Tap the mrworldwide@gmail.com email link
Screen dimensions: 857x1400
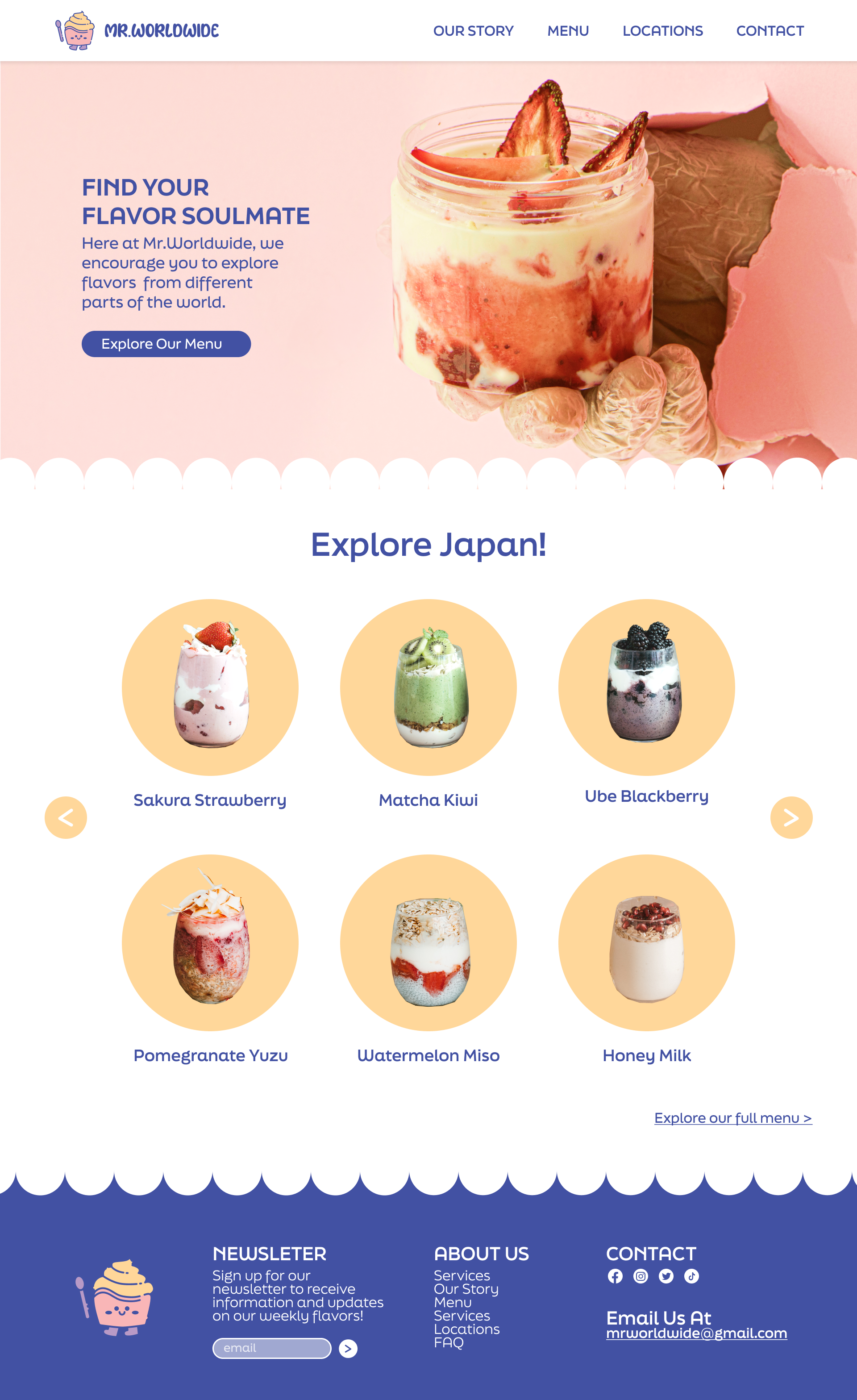point(696,1333)
